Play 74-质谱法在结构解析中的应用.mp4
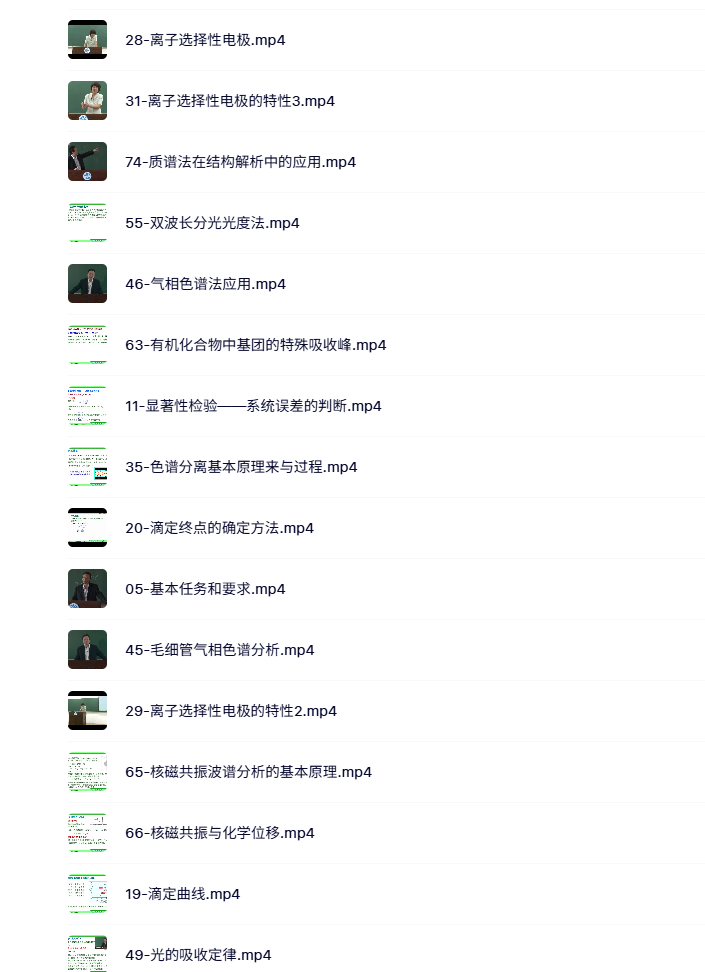705x972 pixels. pos(240,162)
